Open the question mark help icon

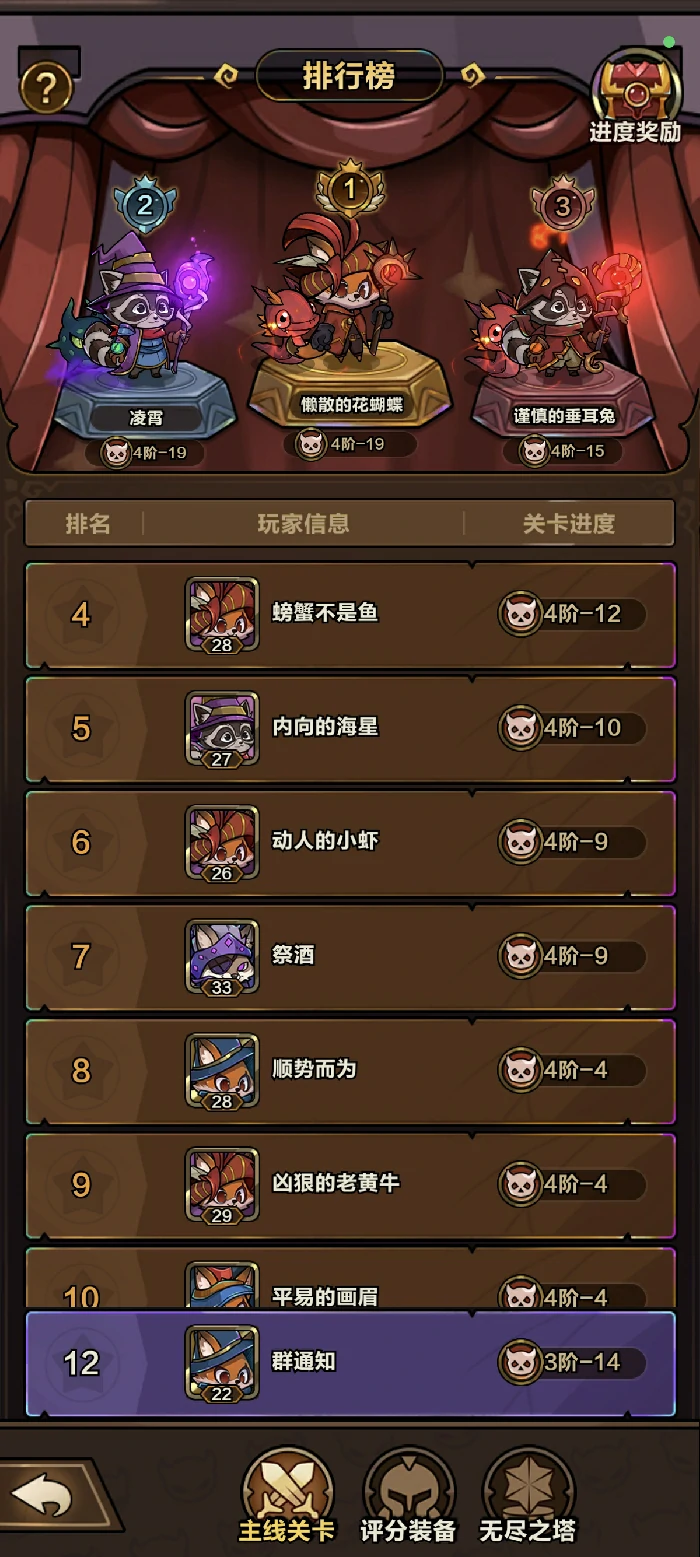click(x=45, y=88)
